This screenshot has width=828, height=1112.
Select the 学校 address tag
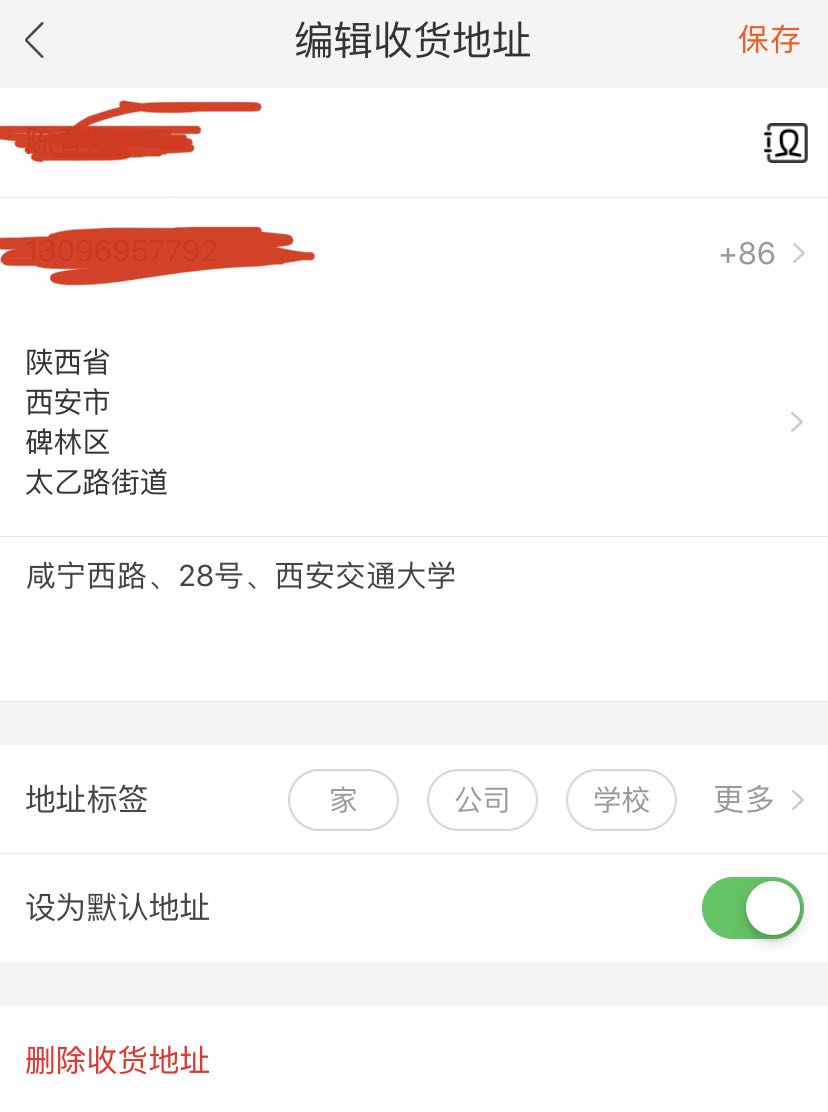point(621,800)
